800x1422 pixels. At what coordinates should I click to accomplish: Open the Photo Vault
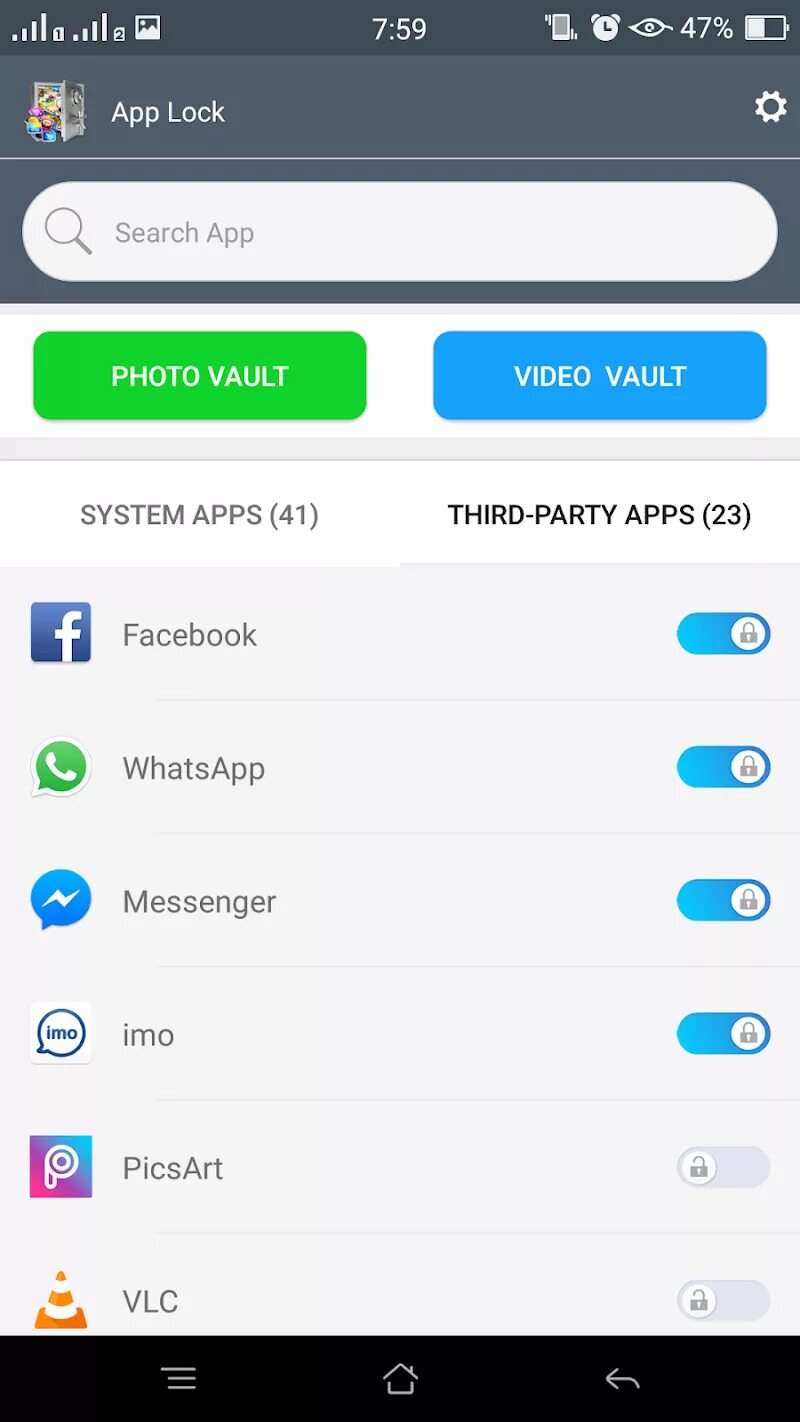pyautogui.click(x=200, y=376)
